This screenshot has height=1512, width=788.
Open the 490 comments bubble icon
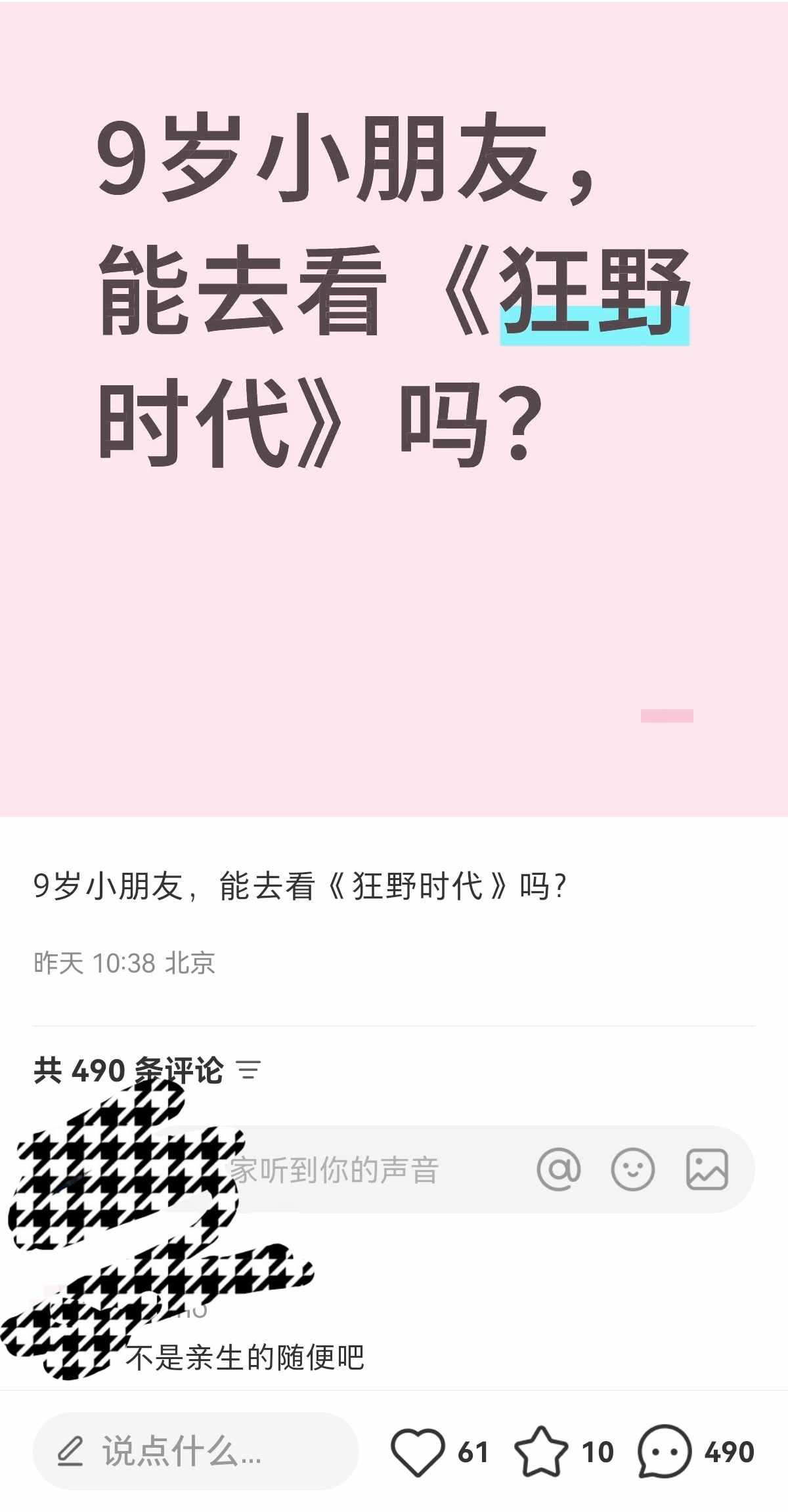[665, 1452]
